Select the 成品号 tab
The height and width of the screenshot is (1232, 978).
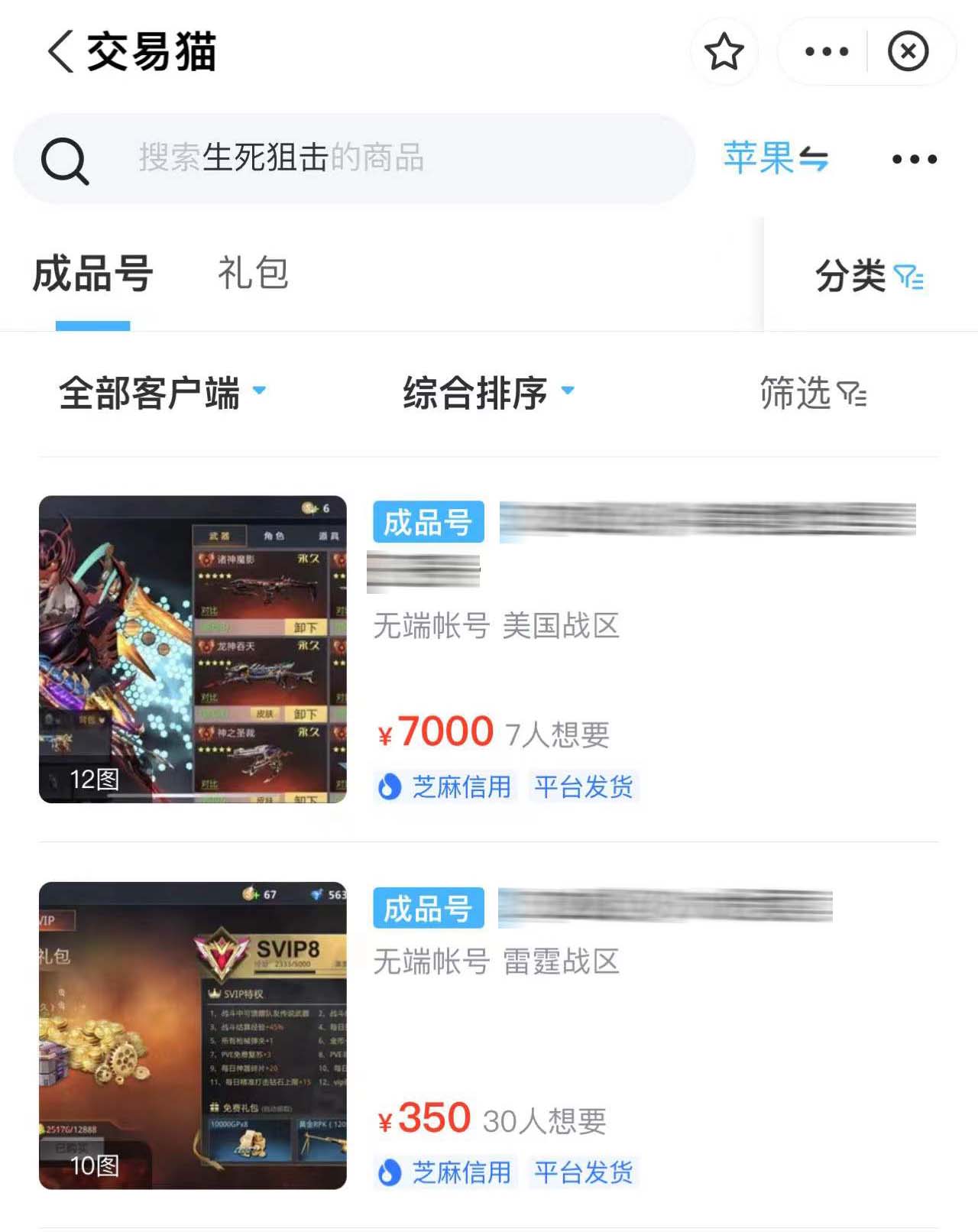click(92, 274)
